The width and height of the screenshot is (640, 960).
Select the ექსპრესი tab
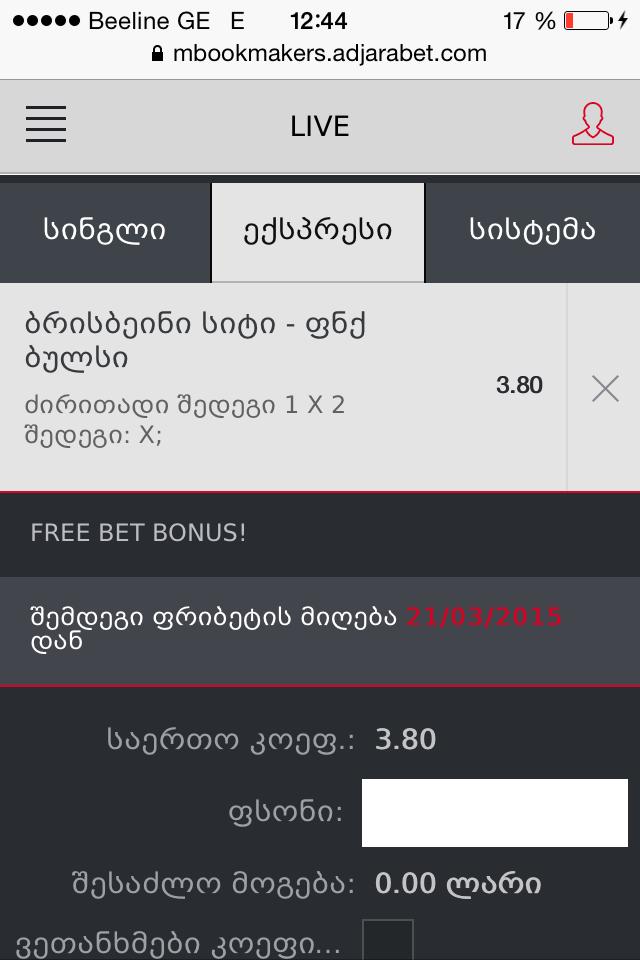point(318,231)
